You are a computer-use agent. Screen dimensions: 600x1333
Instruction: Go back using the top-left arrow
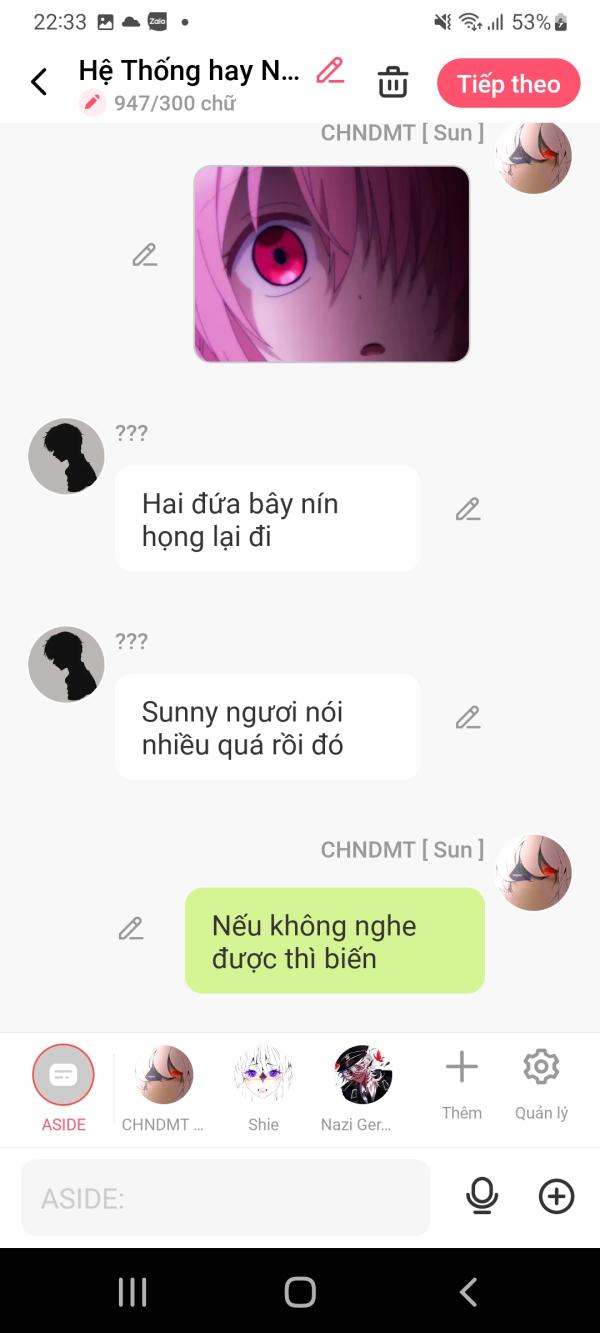39,82
